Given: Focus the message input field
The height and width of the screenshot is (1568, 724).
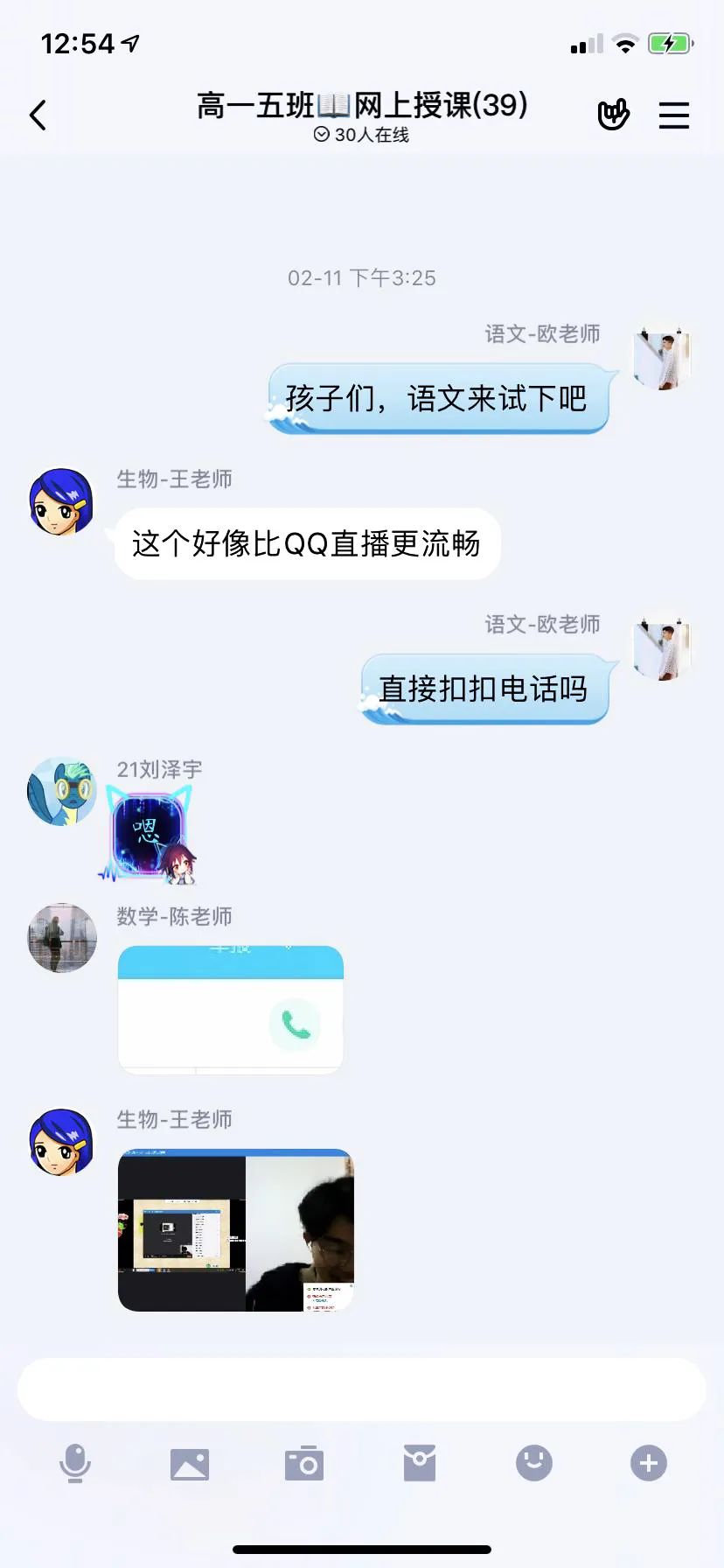Looking at the screenshot, I should [x=361, y=1389].
